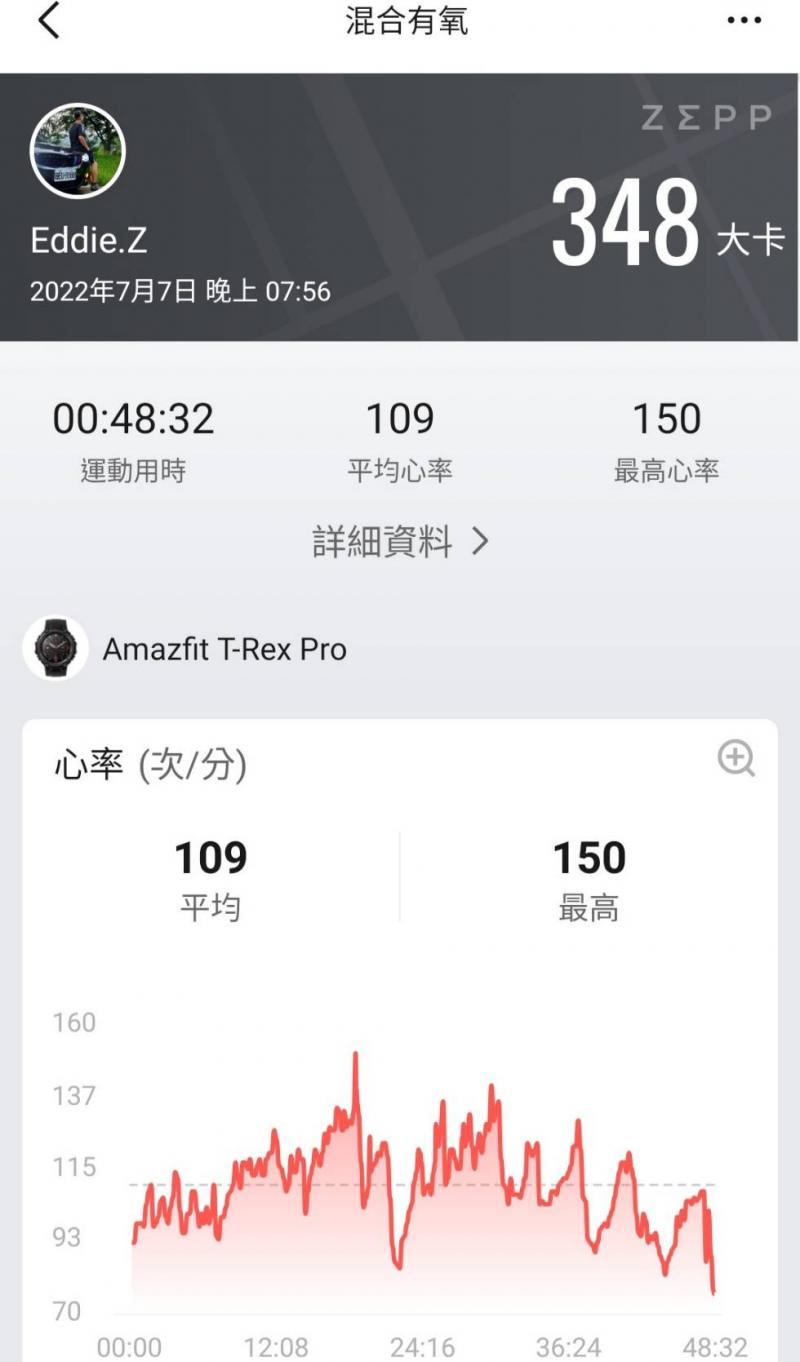Open 詳細資料 detailed data

(400, 542)
